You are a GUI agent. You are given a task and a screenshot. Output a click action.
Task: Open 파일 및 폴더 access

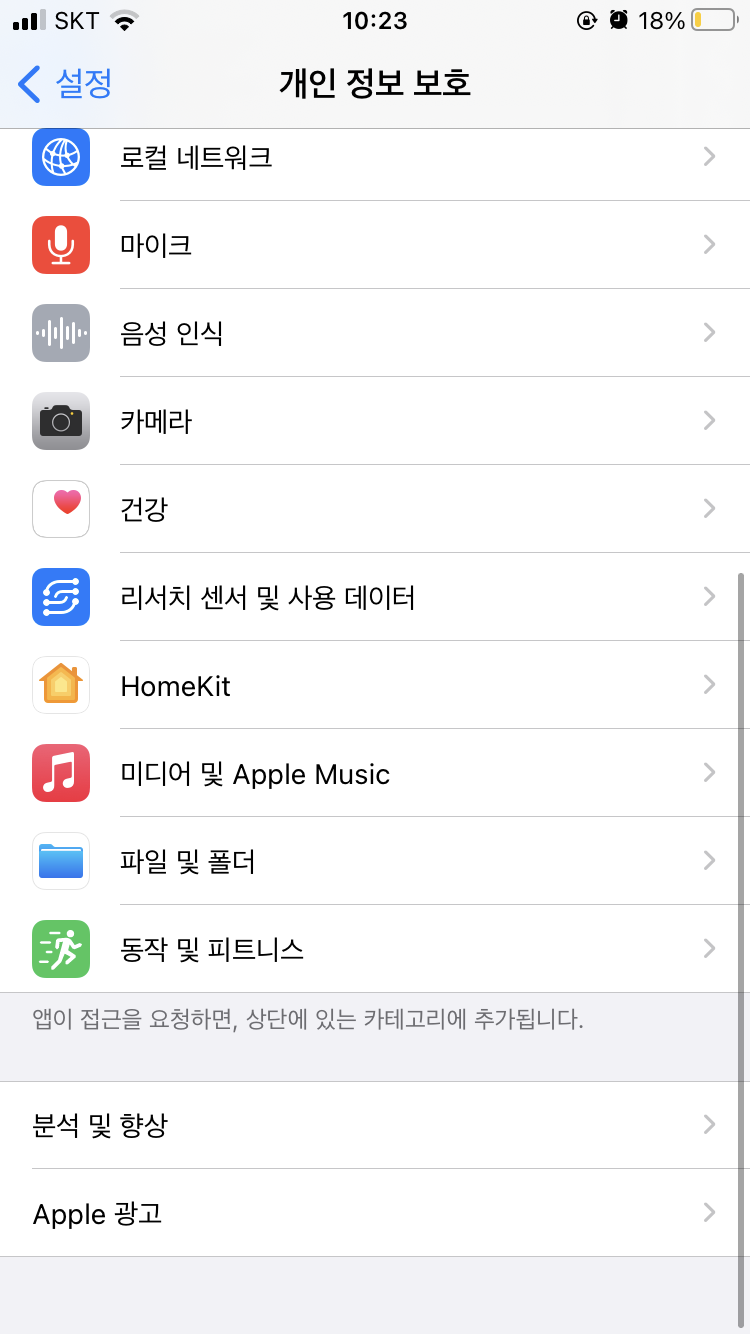(375, 861)
